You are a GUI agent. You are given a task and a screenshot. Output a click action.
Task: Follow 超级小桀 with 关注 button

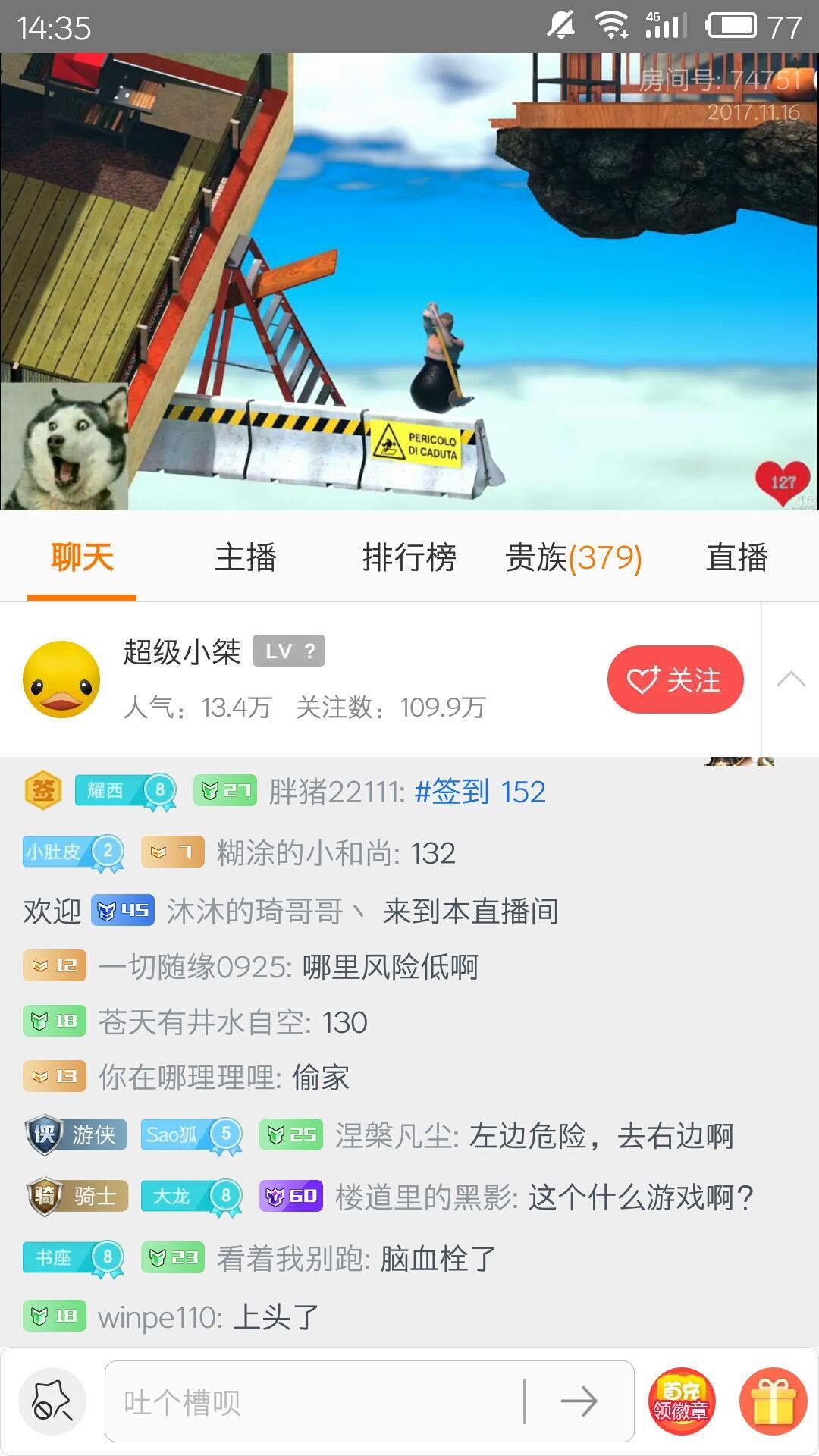tap(675, 679)
